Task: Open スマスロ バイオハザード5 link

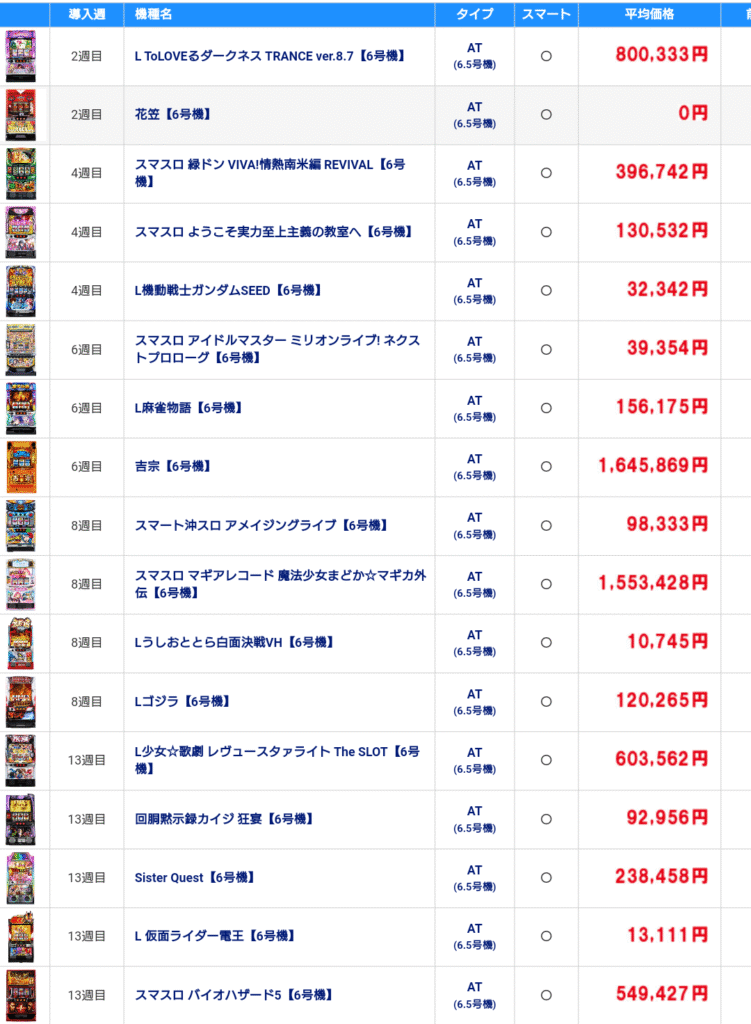Action: point(234,996)
